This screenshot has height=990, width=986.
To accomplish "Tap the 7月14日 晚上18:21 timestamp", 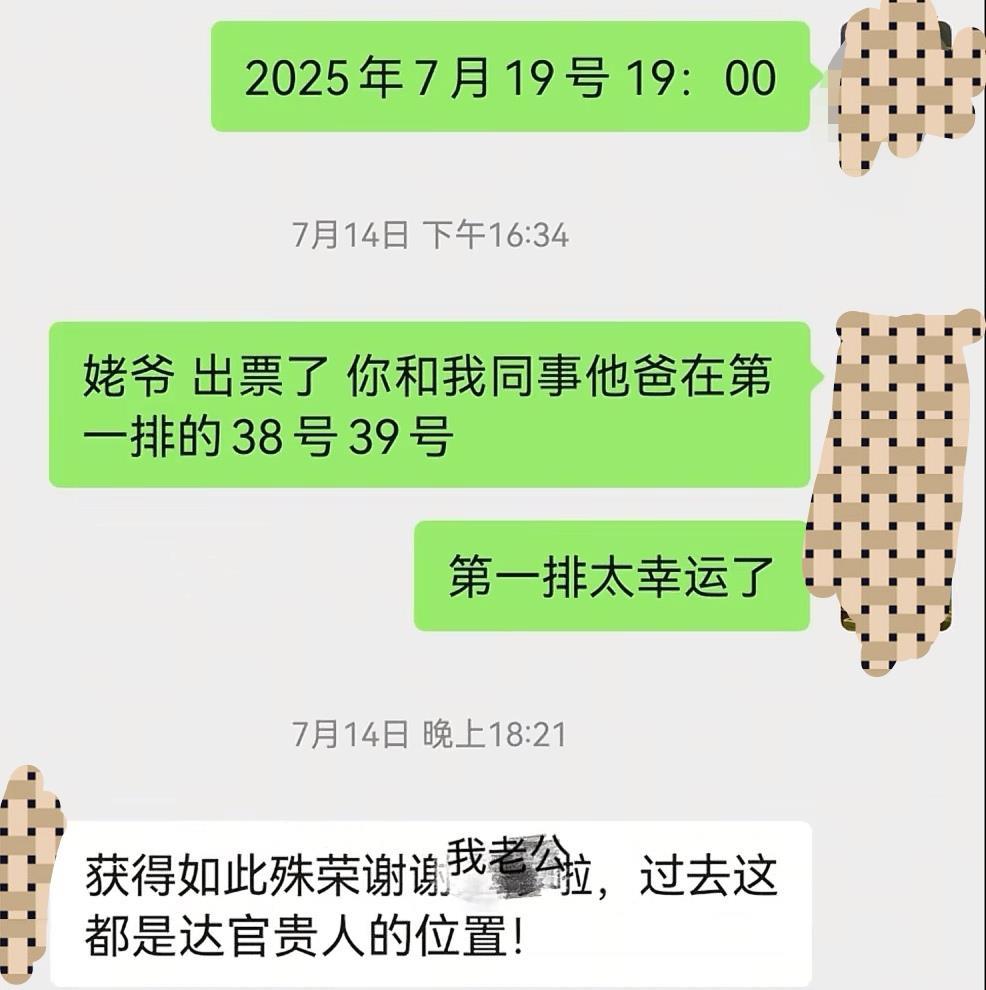I will point(428,733).
